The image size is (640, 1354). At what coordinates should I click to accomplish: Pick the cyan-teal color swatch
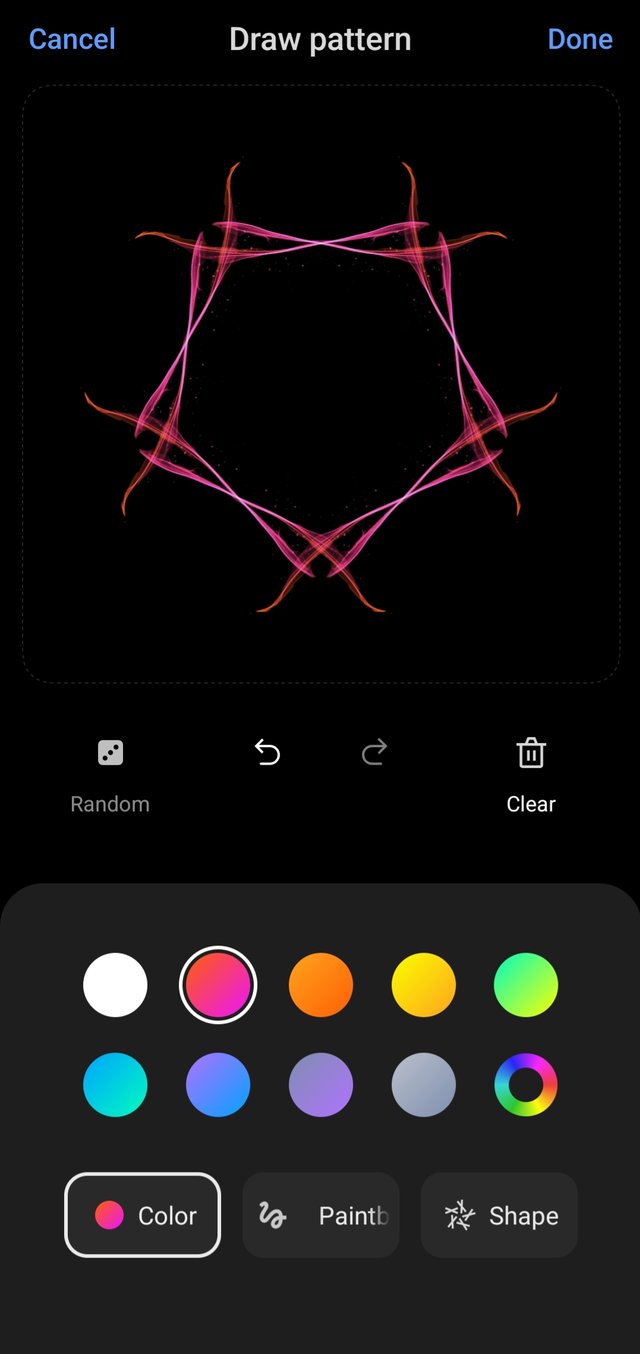pos(115,1085)
